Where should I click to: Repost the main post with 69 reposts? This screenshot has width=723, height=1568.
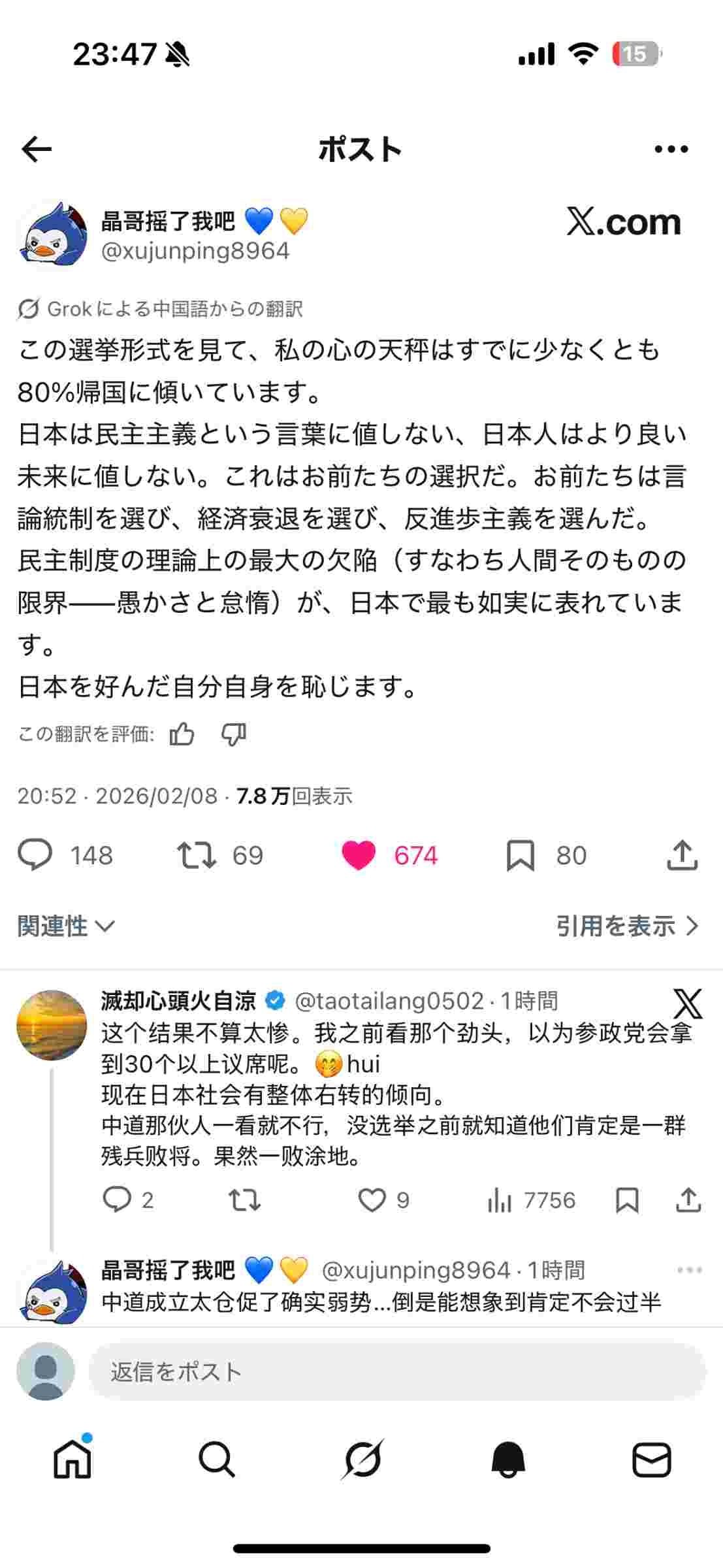[x=197, y=855]
